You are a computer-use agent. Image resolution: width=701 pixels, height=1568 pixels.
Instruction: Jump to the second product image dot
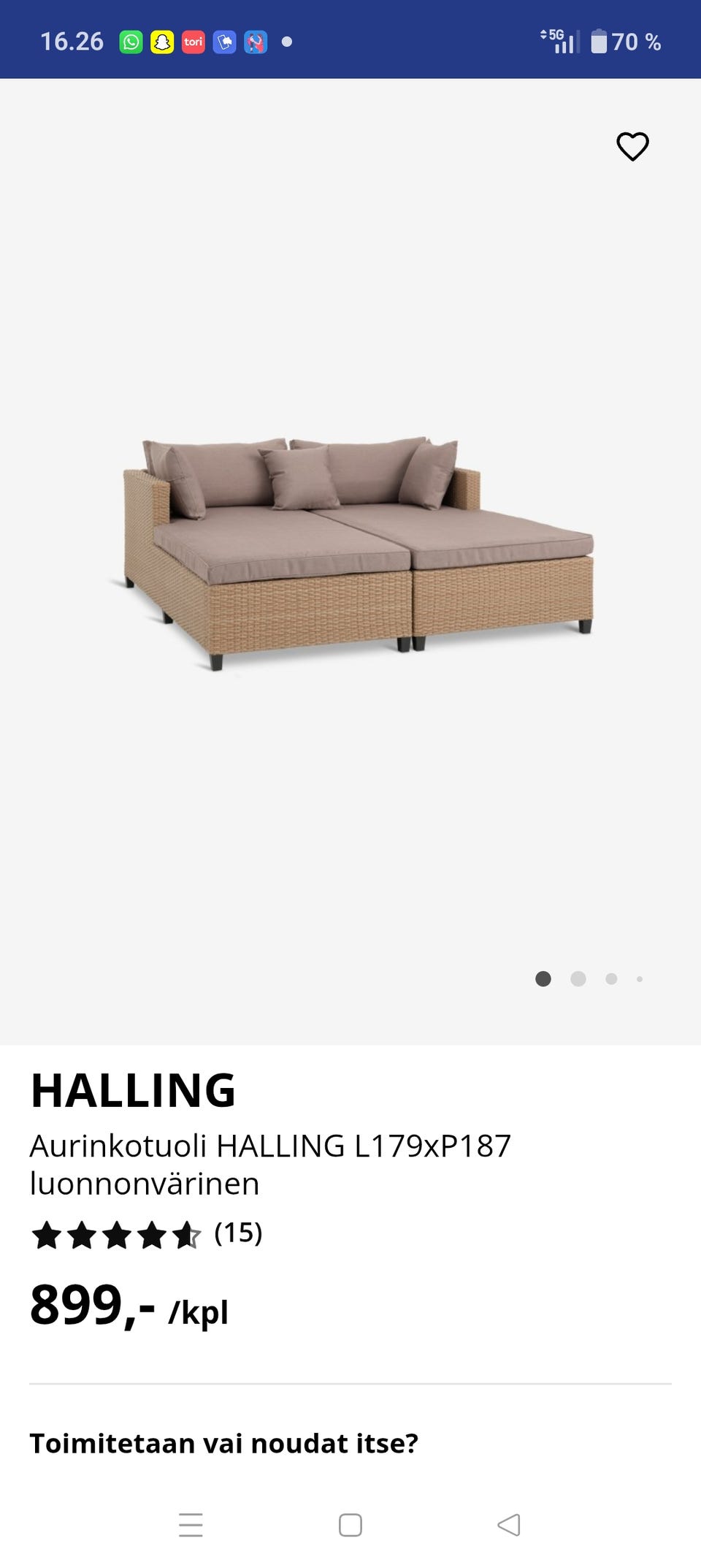578,978
